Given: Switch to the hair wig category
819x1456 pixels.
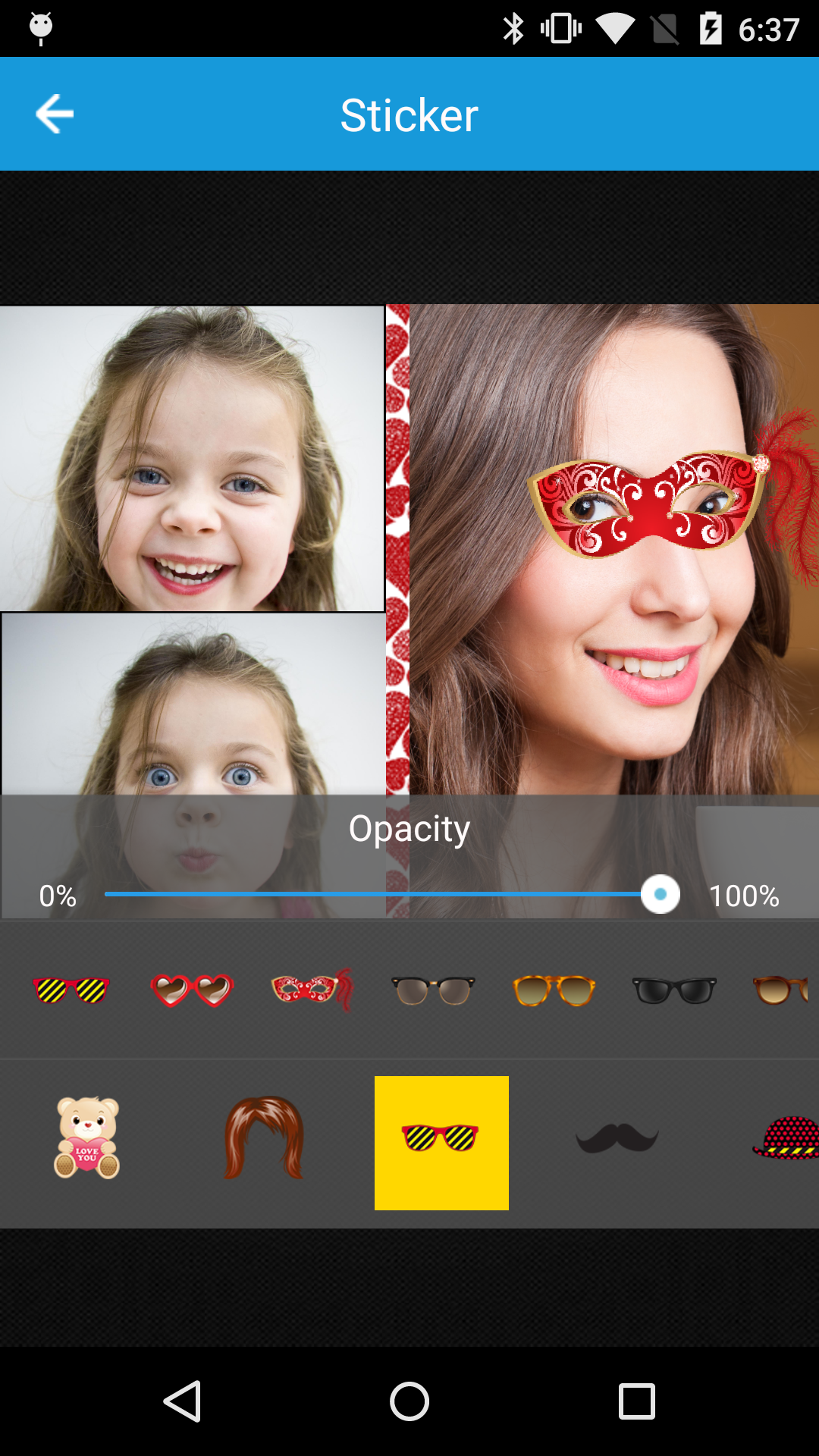Looking at the screenshot, I should pyautogui.click(x=264, y=1137).
